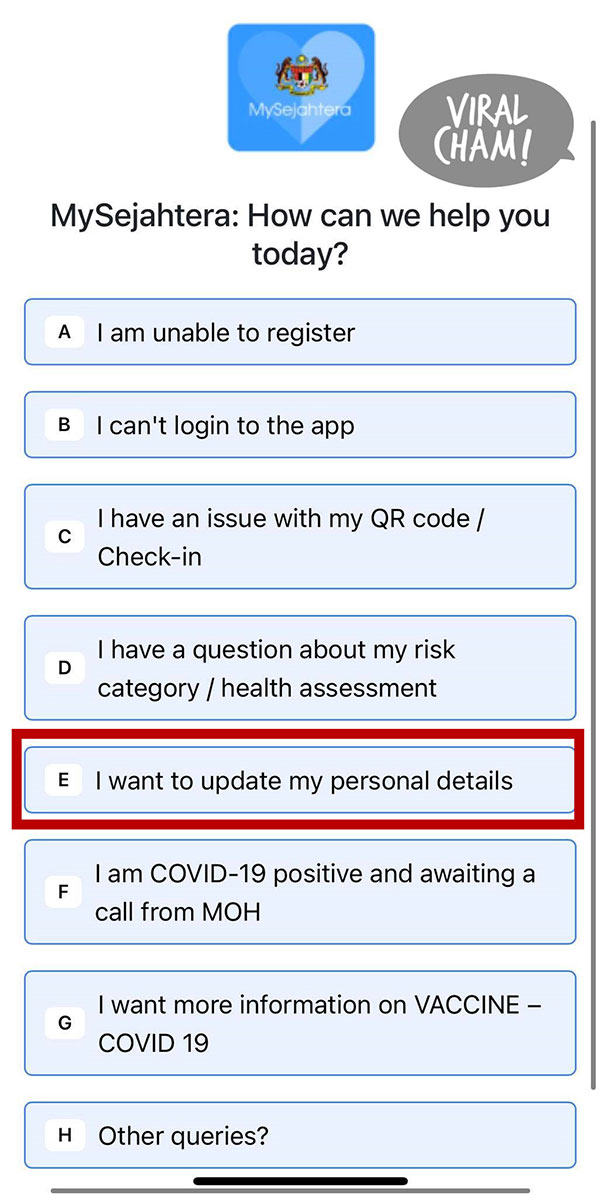Tap 'I want to update my personal details'
Viewport: 600px width, 1198px height.
(x=300, y=780)
